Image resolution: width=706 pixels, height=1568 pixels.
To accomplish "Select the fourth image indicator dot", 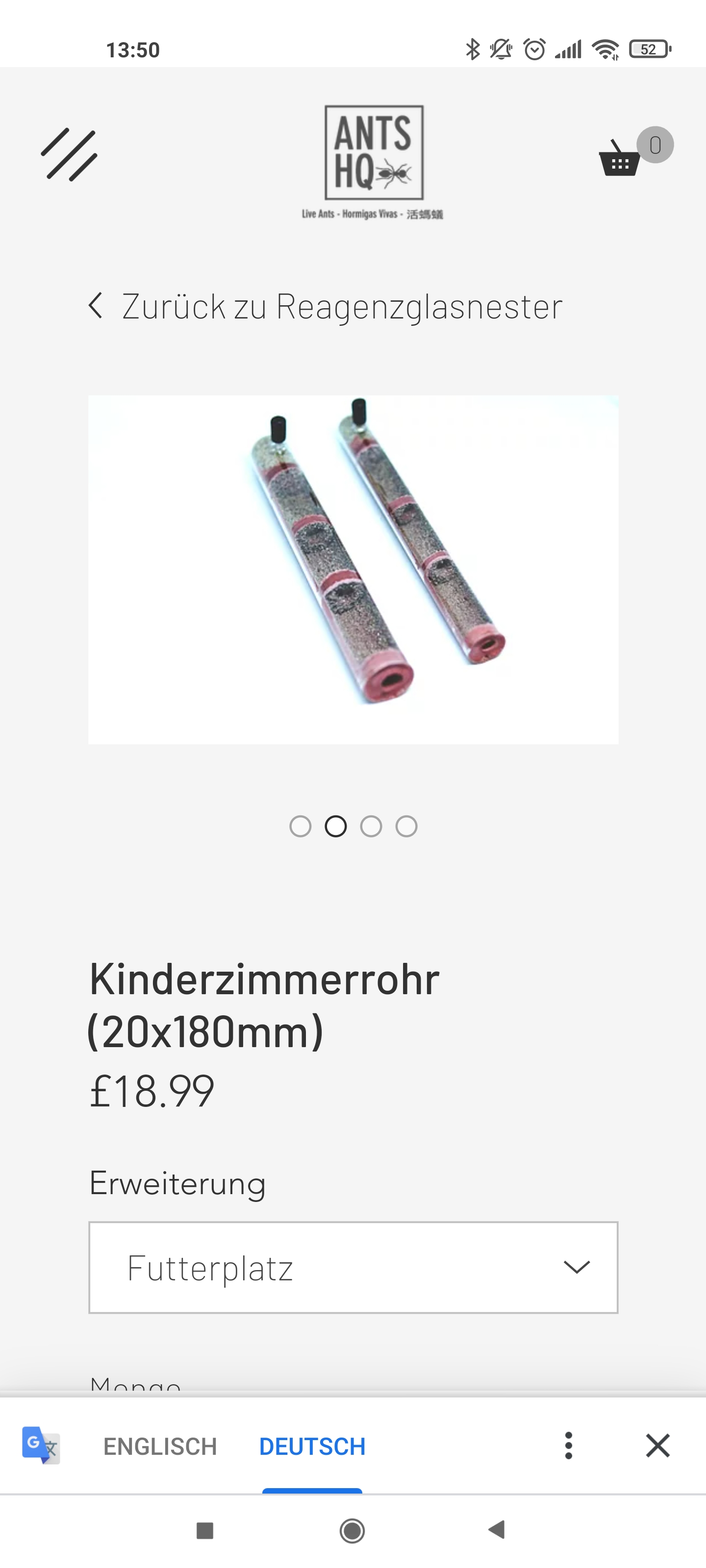I will click(x=406, y=826).
